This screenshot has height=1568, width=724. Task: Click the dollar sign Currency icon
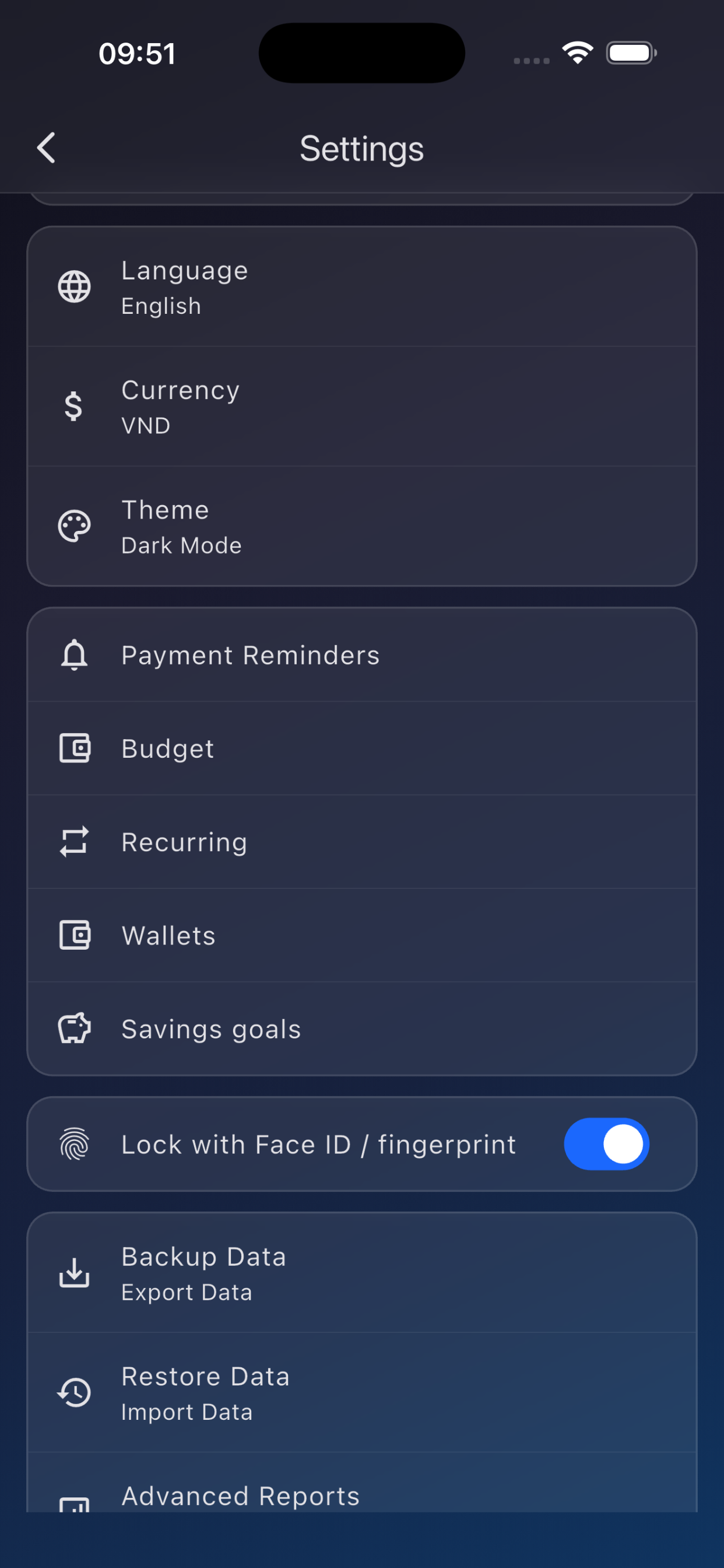coord(72,406)
